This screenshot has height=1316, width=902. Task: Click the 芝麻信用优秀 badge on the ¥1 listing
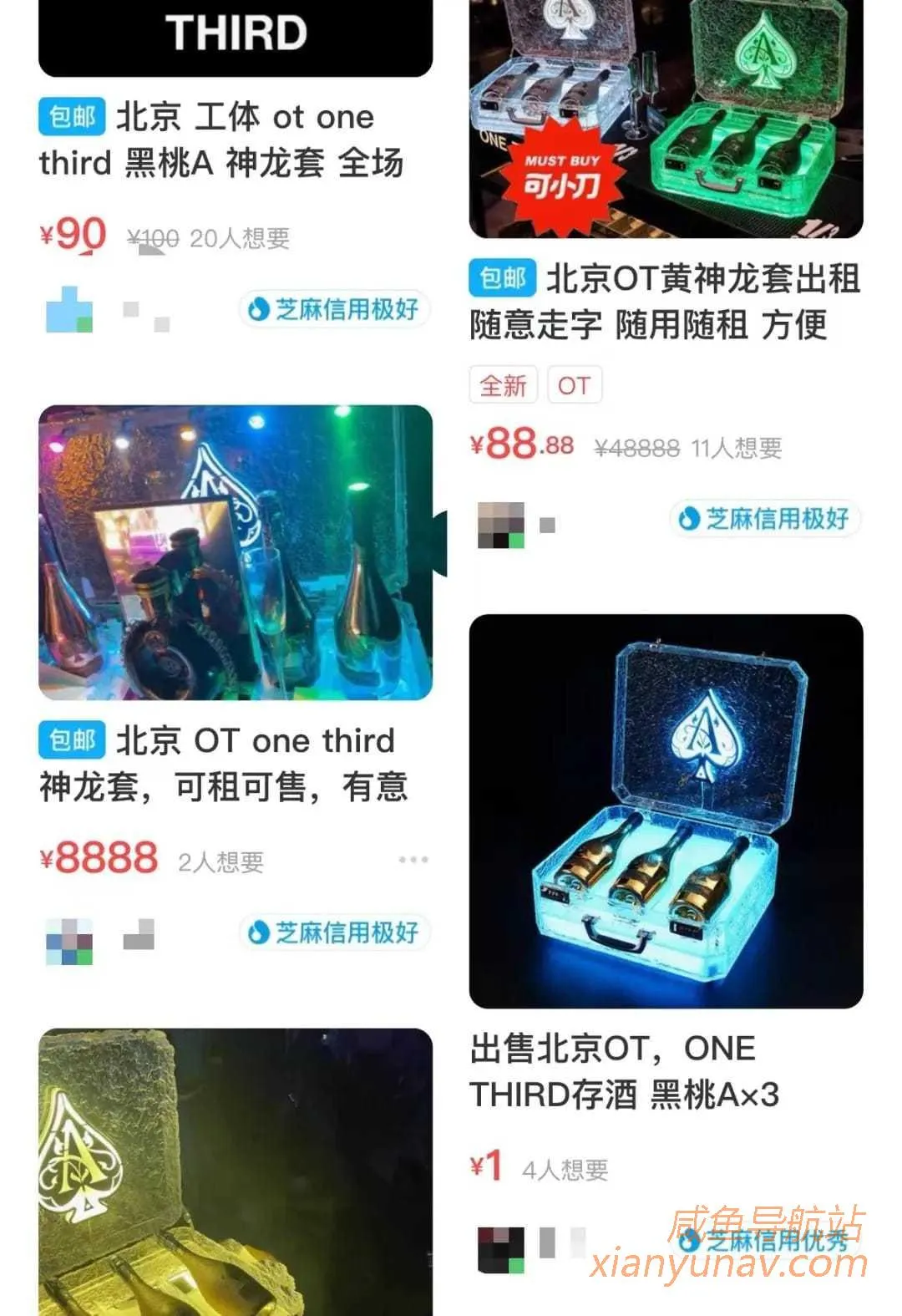click(x=764, y=1242)
